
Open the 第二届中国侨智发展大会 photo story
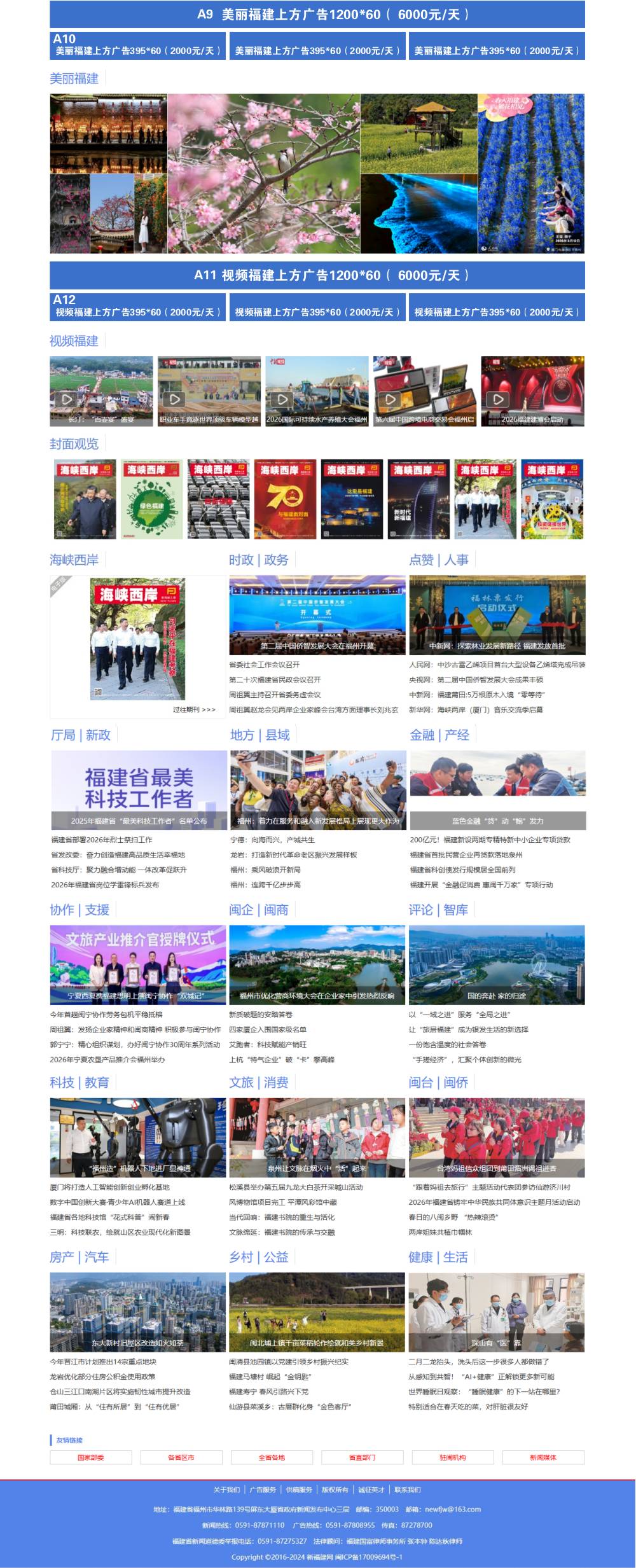tap(317, 614)
